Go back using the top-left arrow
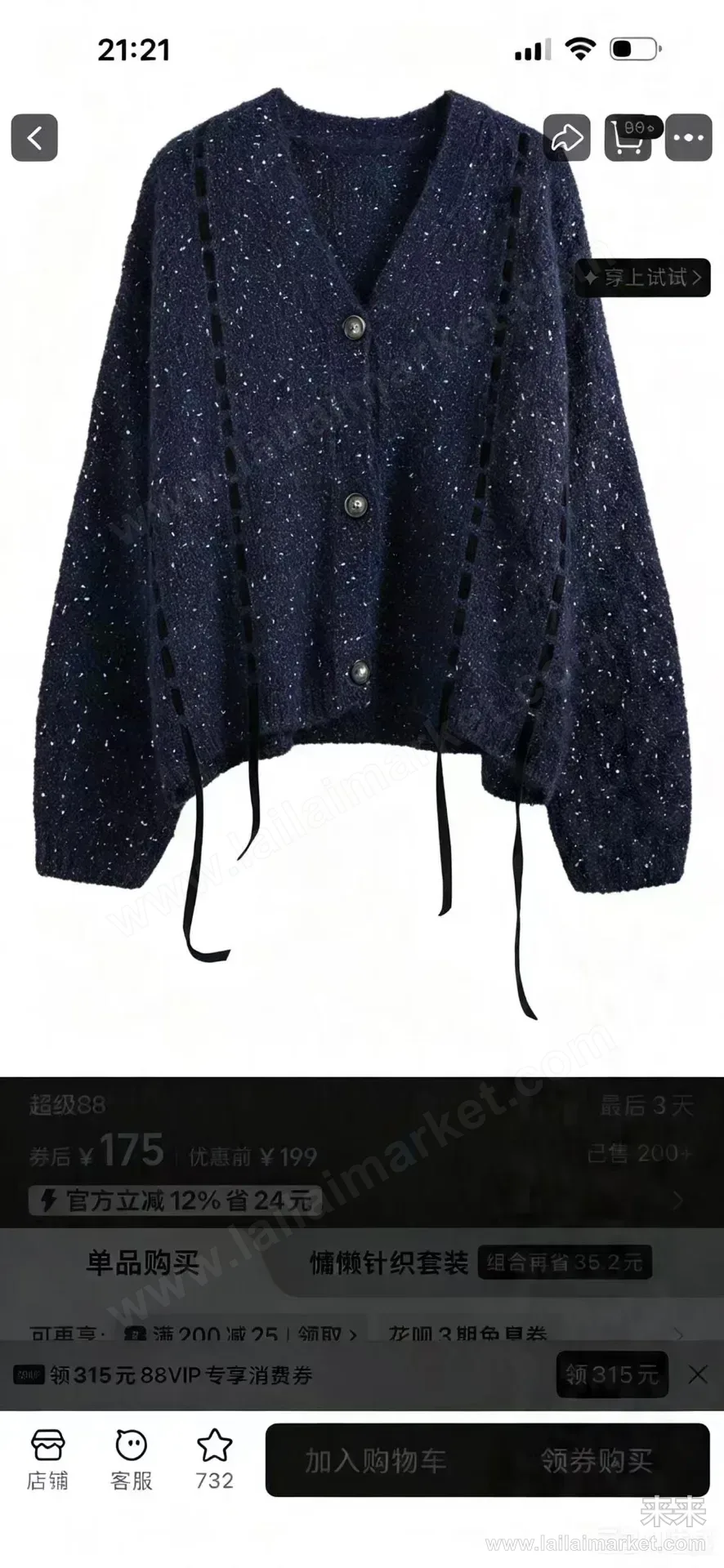The width and height of the screenshot is (724, 1568). 34,137
